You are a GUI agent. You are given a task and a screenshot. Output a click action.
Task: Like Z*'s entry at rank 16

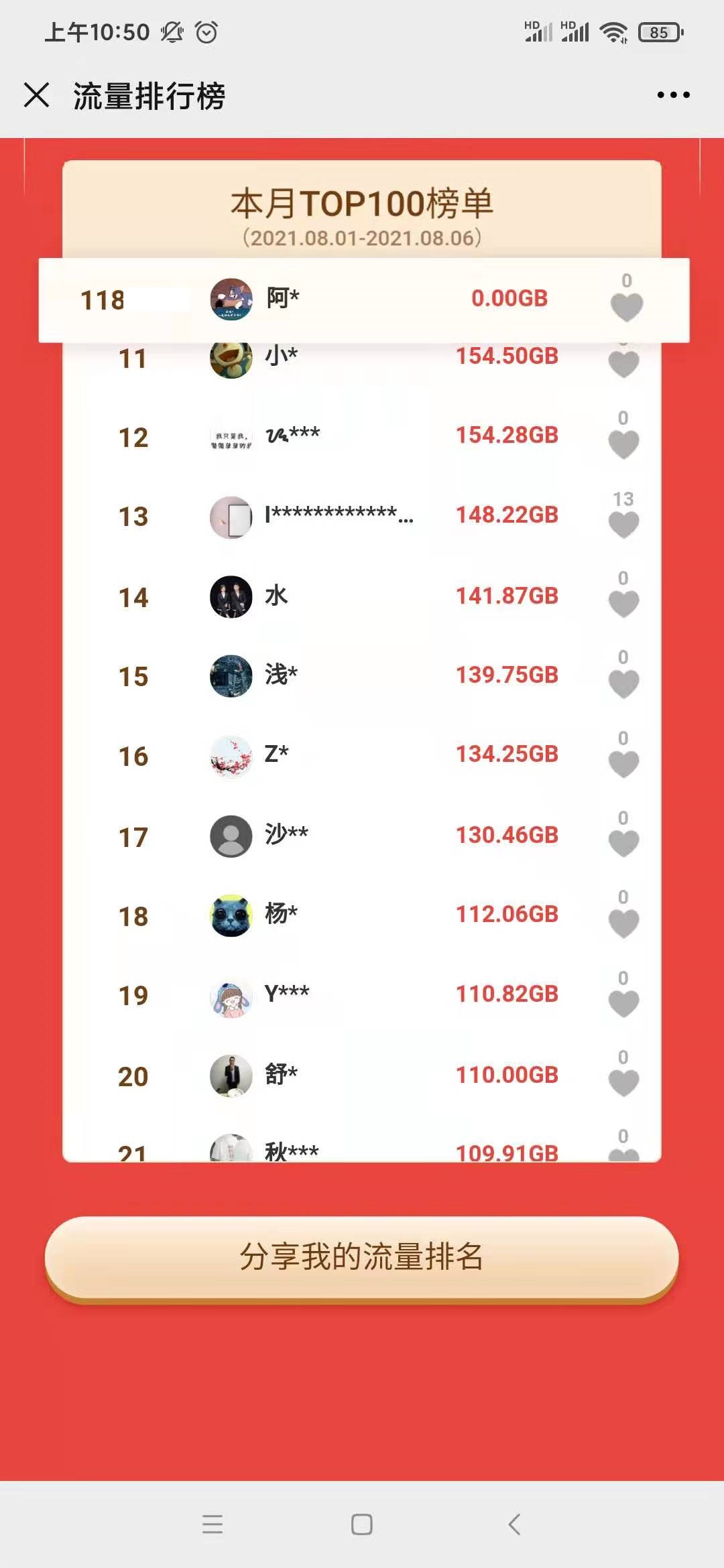click(x=623, y=763)
